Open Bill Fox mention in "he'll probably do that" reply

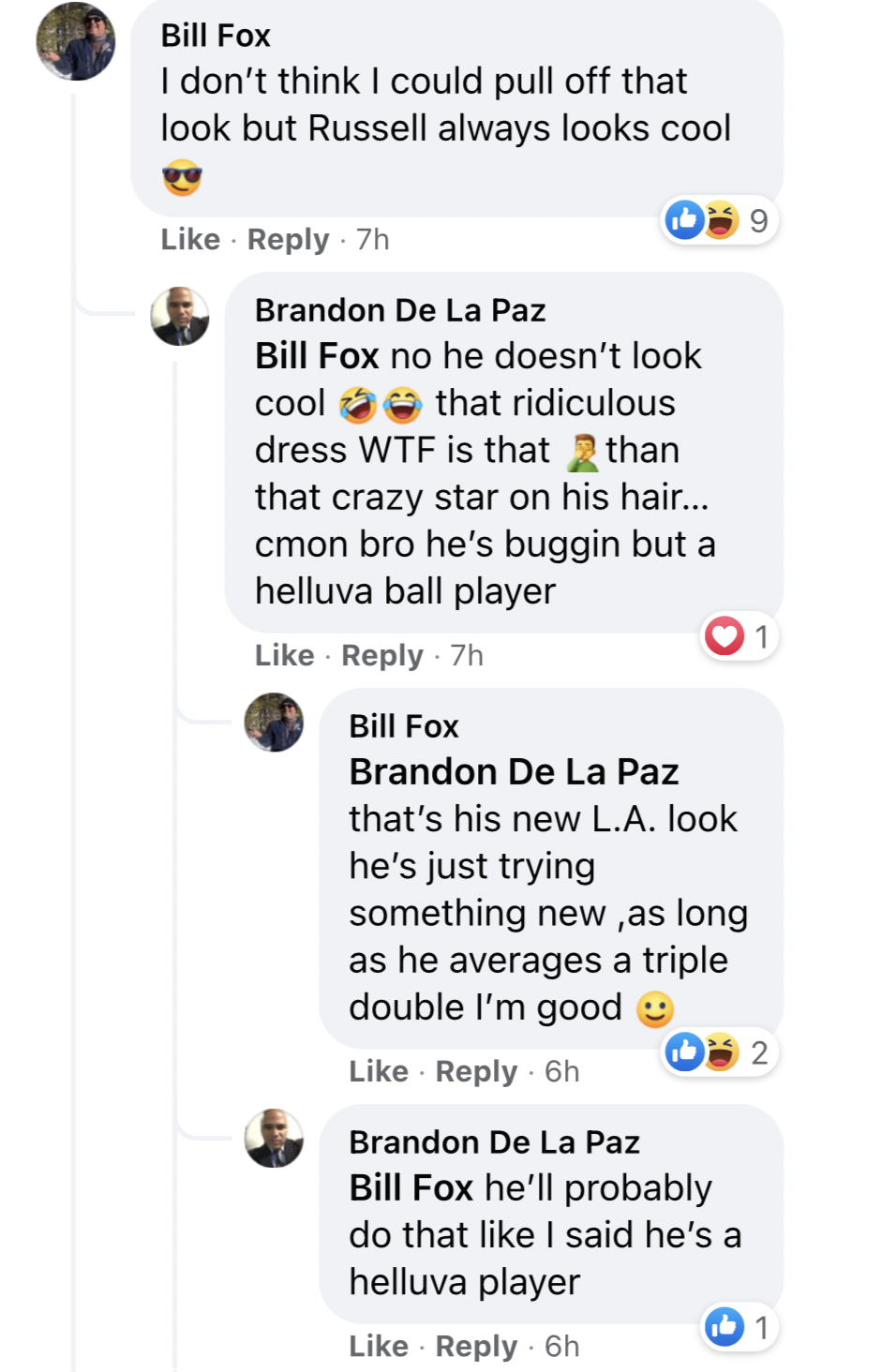tap(411, 1188)
